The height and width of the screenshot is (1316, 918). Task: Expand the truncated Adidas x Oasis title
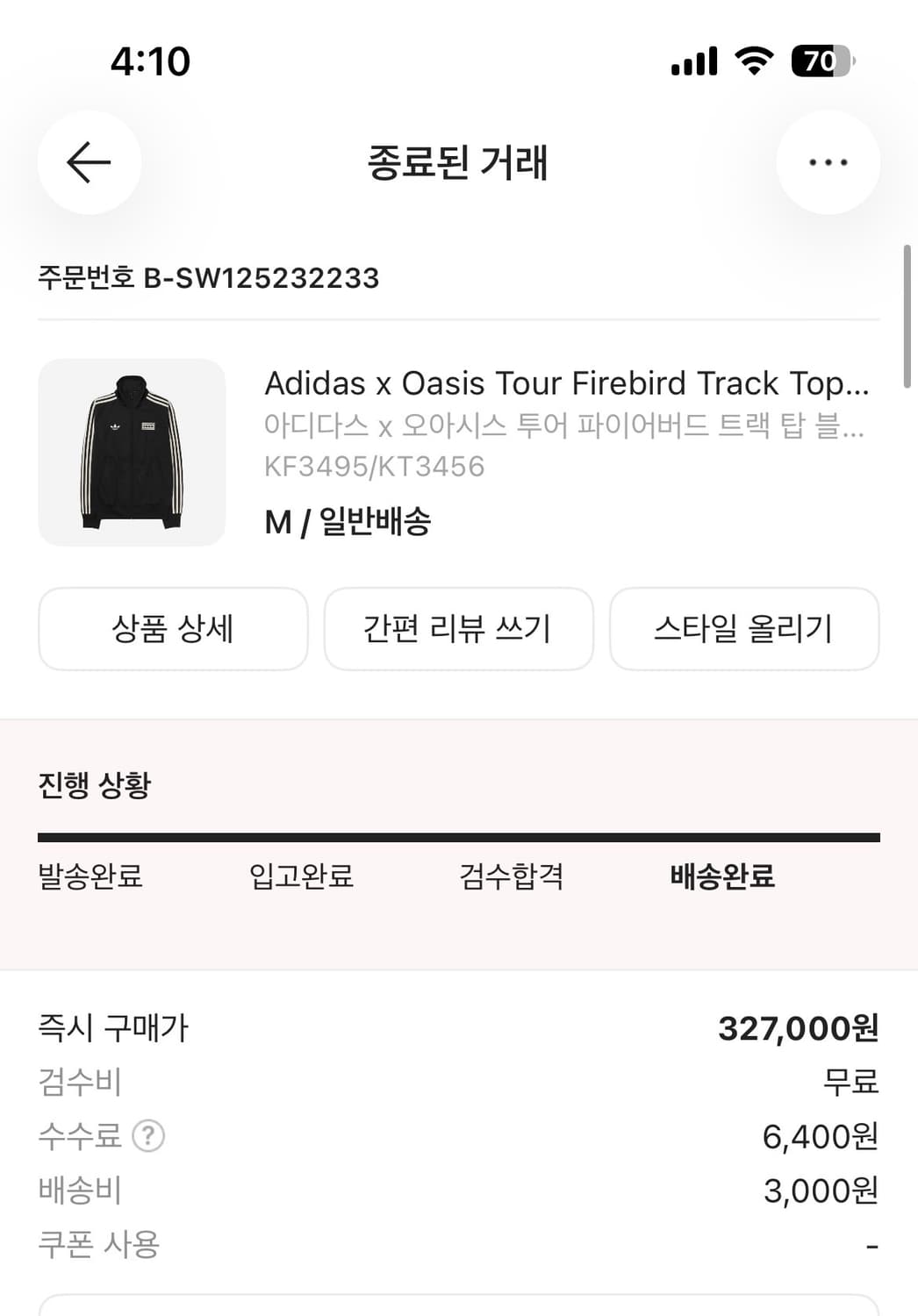566,383
